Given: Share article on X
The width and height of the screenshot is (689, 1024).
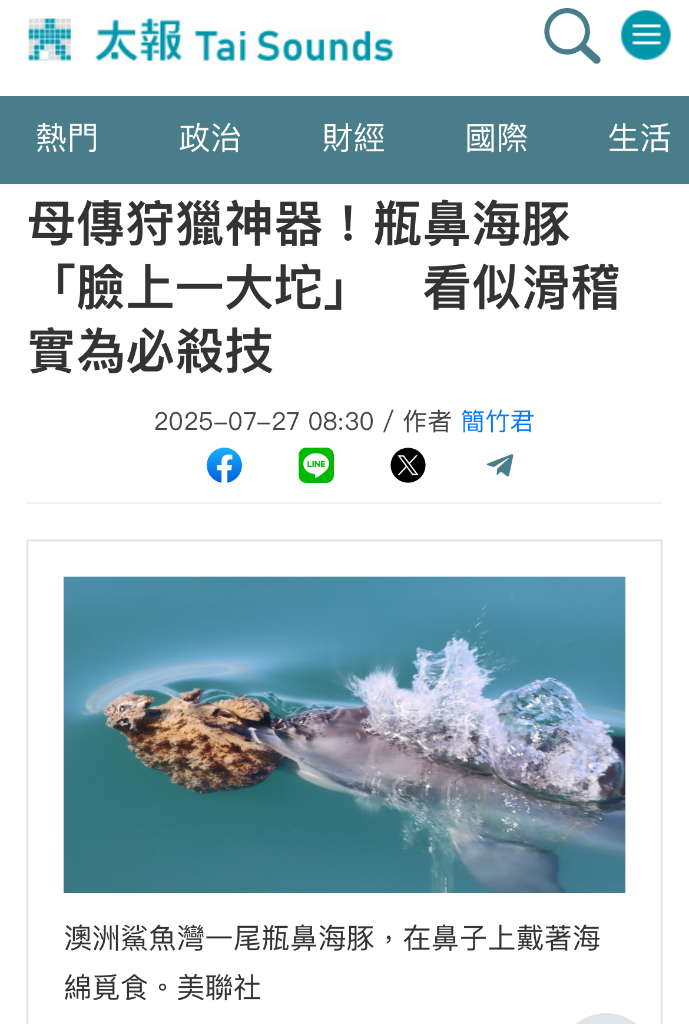Looking at the screenshot, I should [x=408, y=465].
